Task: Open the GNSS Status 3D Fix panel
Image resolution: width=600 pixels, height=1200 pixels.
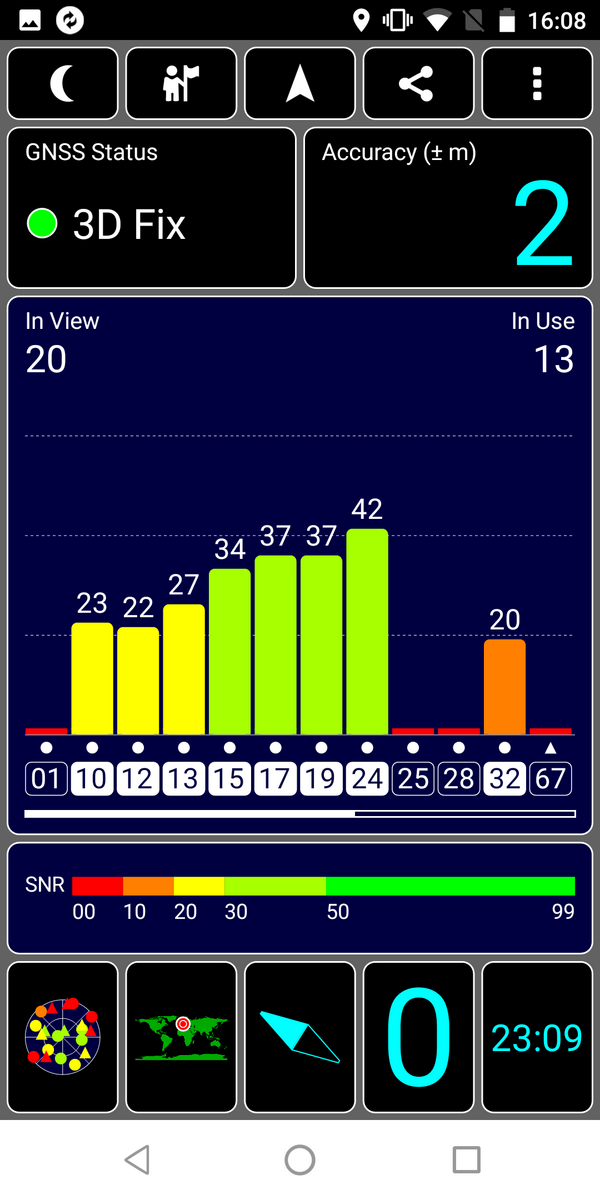Action: 152,208
